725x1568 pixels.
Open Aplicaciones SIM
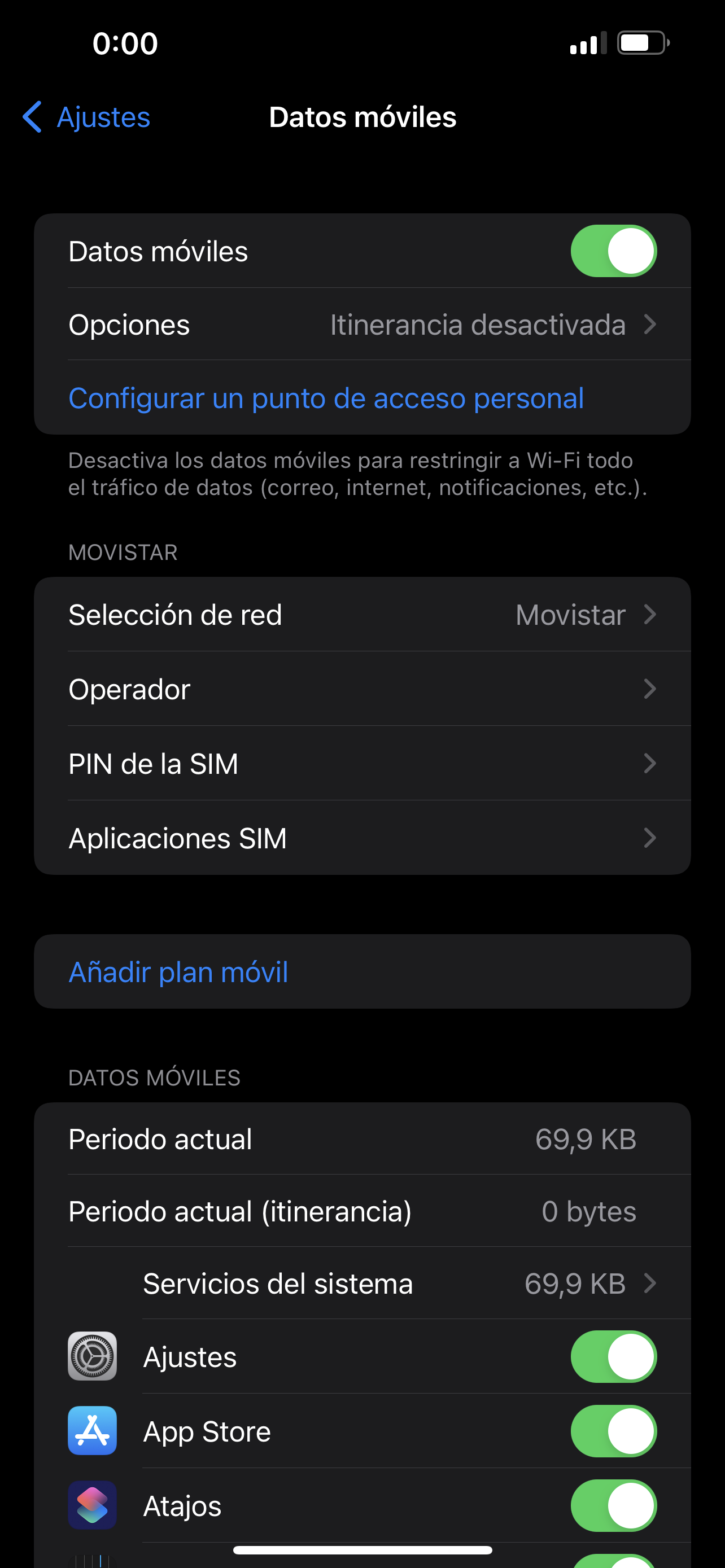pyautogui.click(x=362, y=838)
